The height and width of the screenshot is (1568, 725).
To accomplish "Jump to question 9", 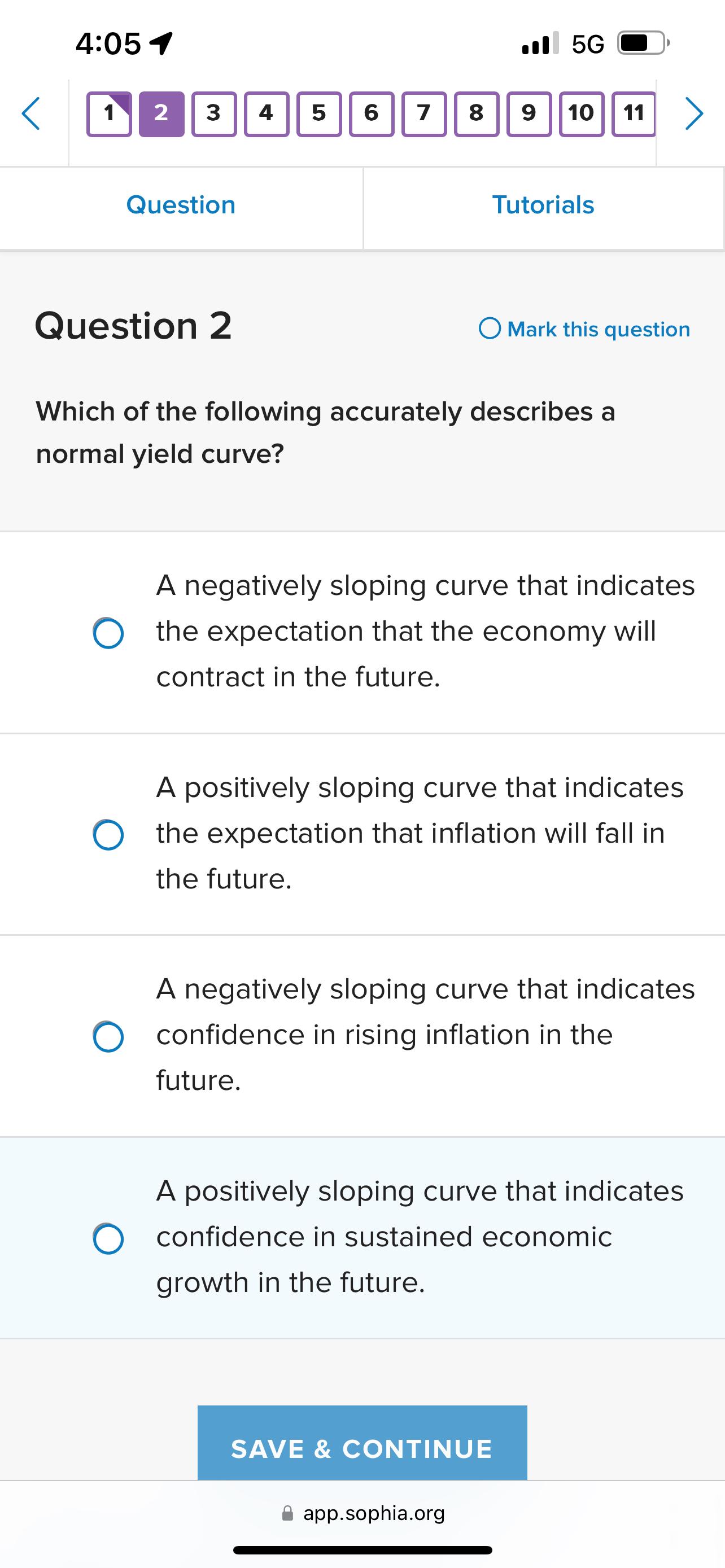I will click(529, 114).
